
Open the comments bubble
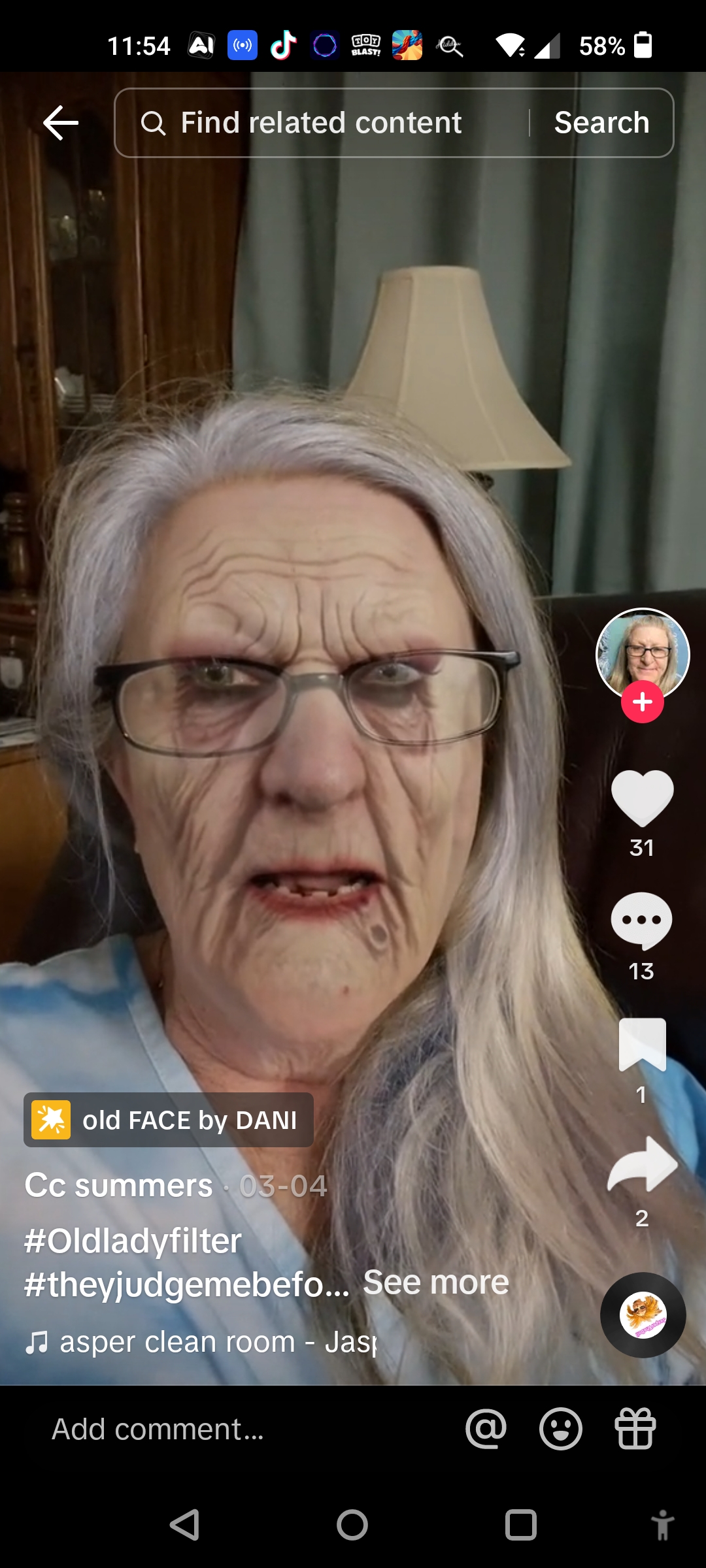coord(642,920)
